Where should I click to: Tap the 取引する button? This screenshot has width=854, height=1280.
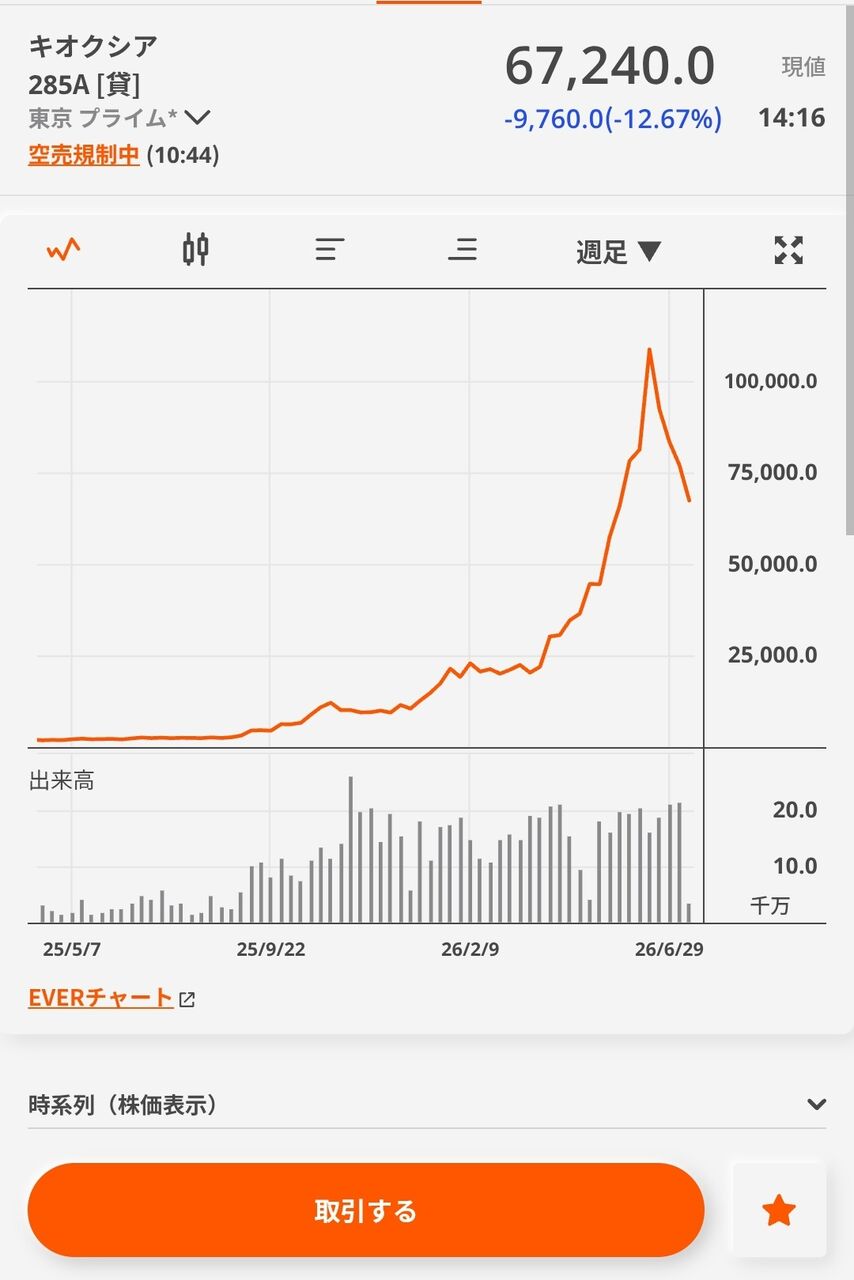[x=366, y=1211]
